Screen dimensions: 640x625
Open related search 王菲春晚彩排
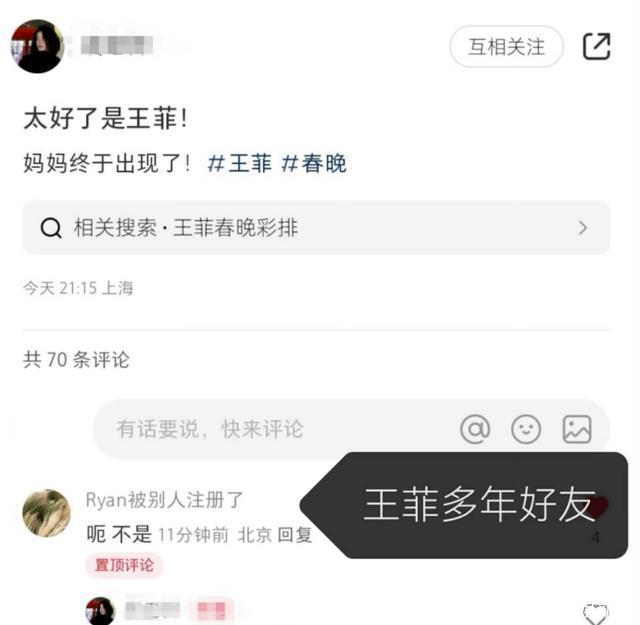(x=316, y=228)
